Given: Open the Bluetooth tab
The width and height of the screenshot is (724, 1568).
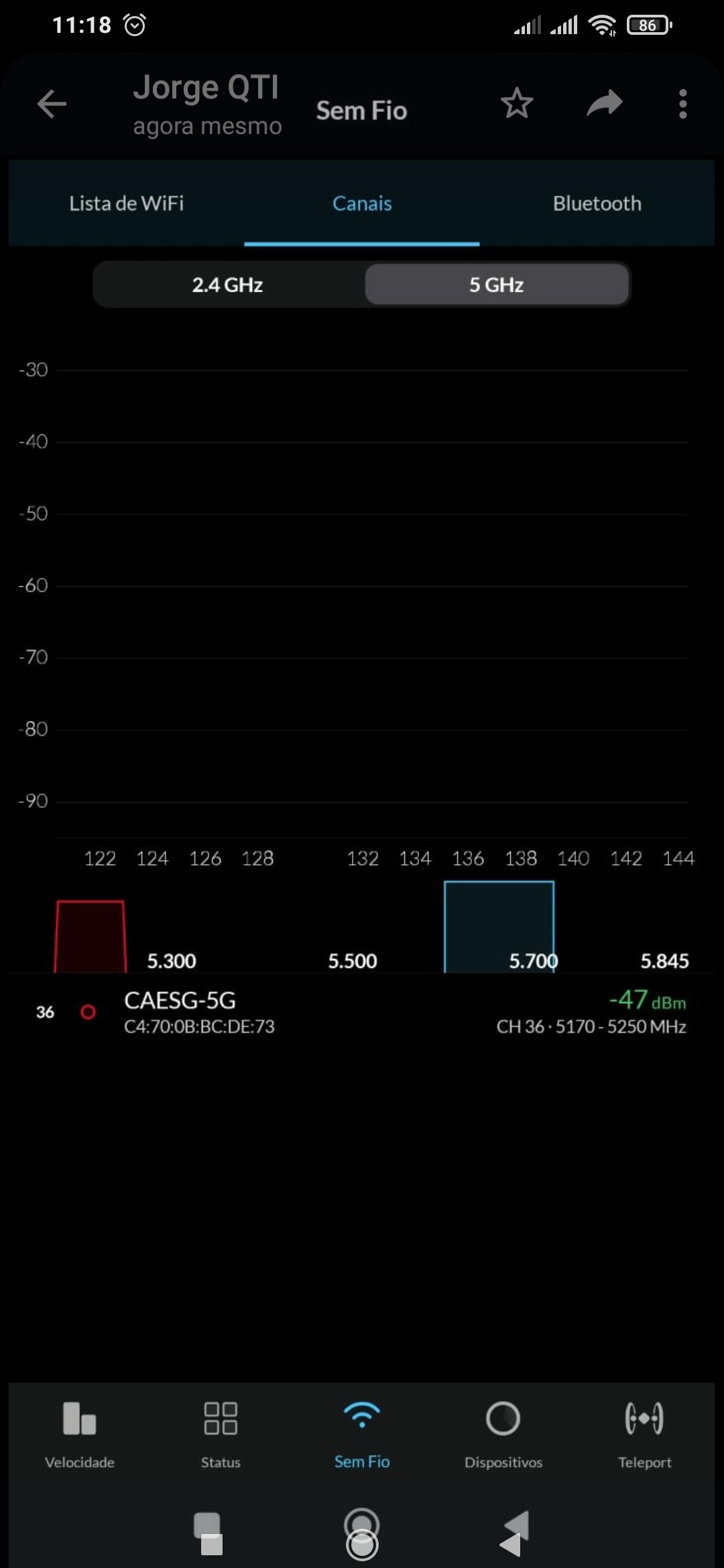Looking at the screenshot, I should tap(597, 203).
